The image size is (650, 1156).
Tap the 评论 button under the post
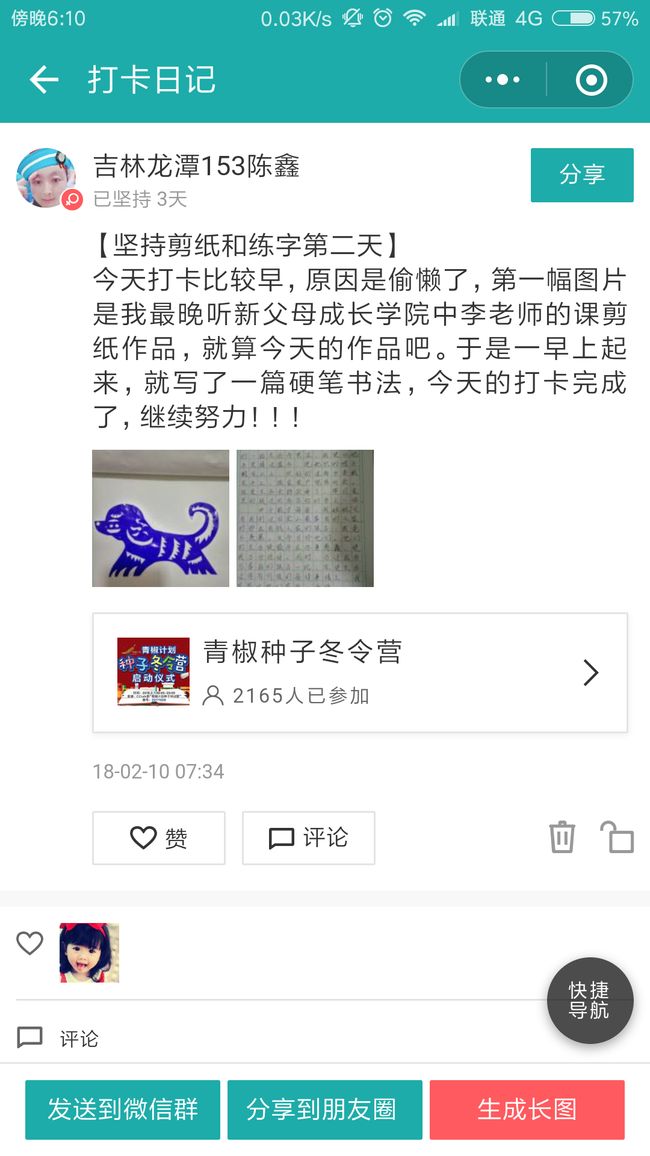click(x=308, y=838)
